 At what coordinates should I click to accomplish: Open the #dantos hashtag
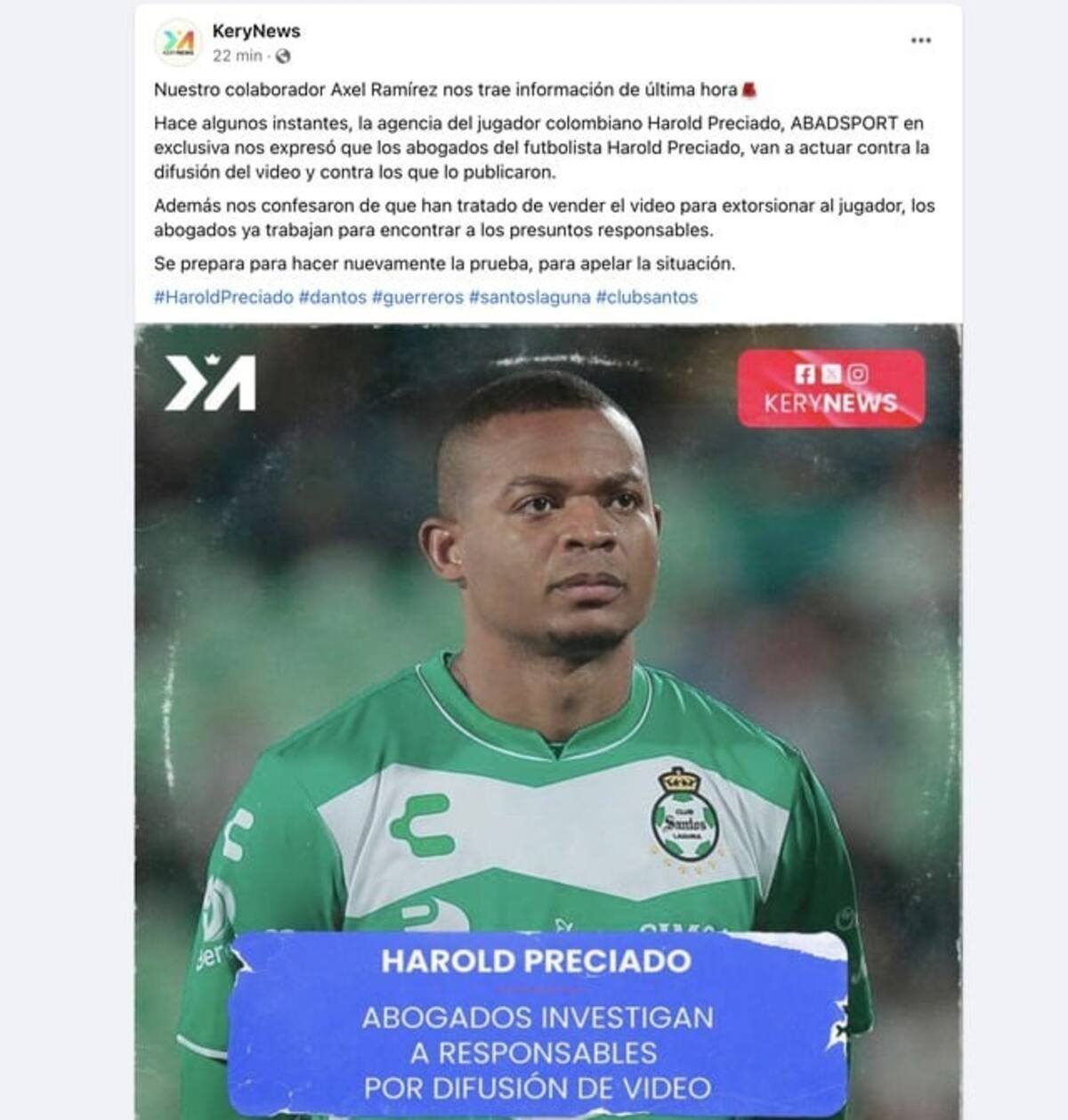(x=333, y=297)
